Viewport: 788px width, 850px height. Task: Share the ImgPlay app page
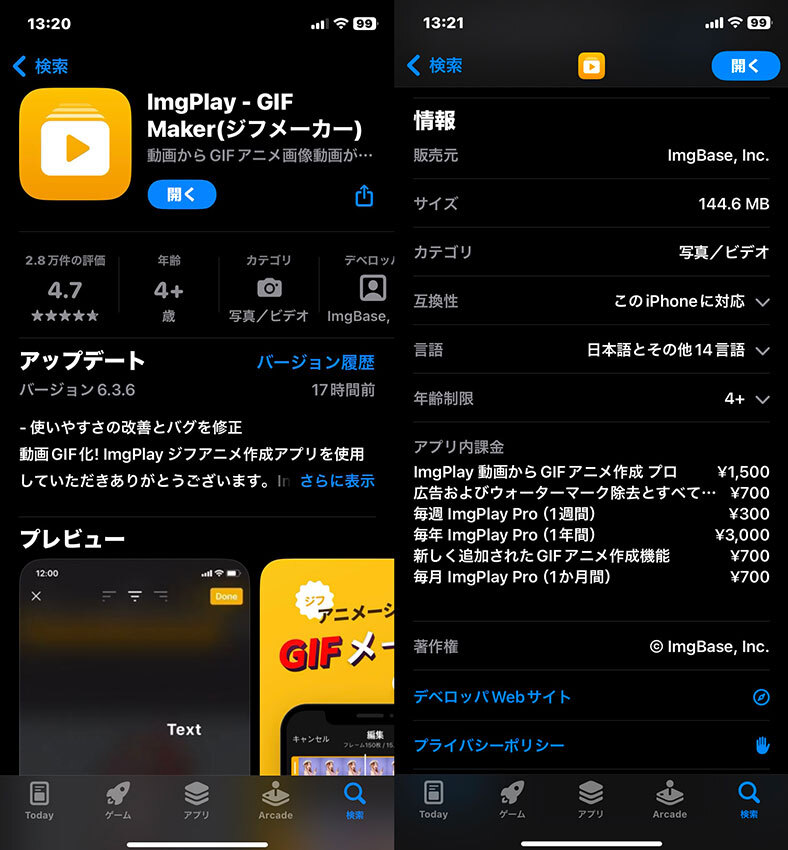(364, 196)
